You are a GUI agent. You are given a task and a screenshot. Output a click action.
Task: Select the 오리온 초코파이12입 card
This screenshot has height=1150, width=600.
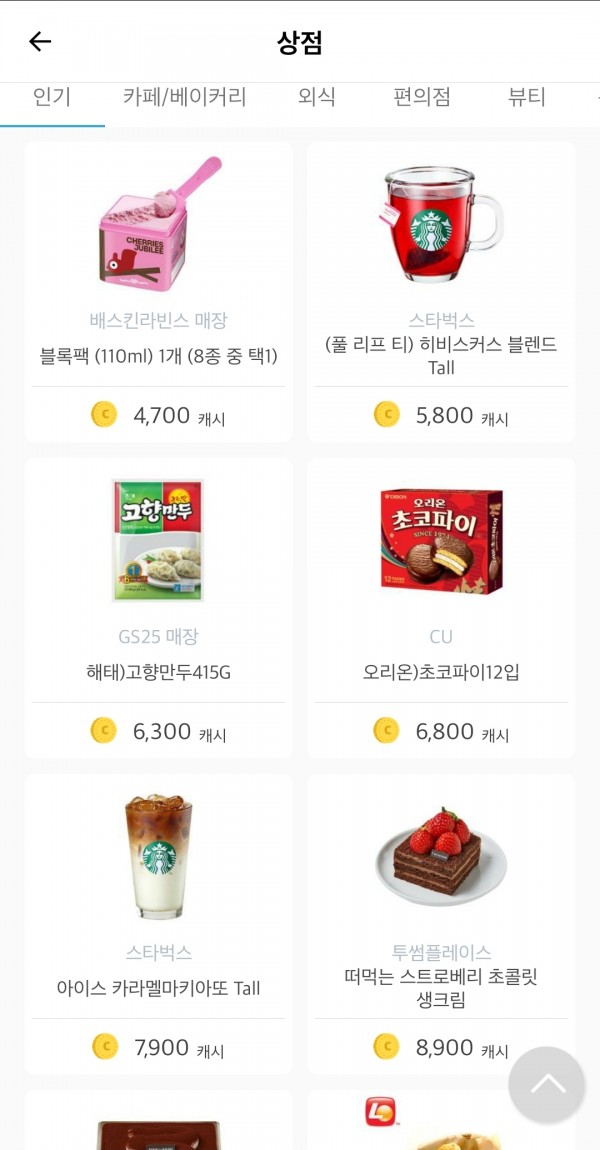coord(441,607)
